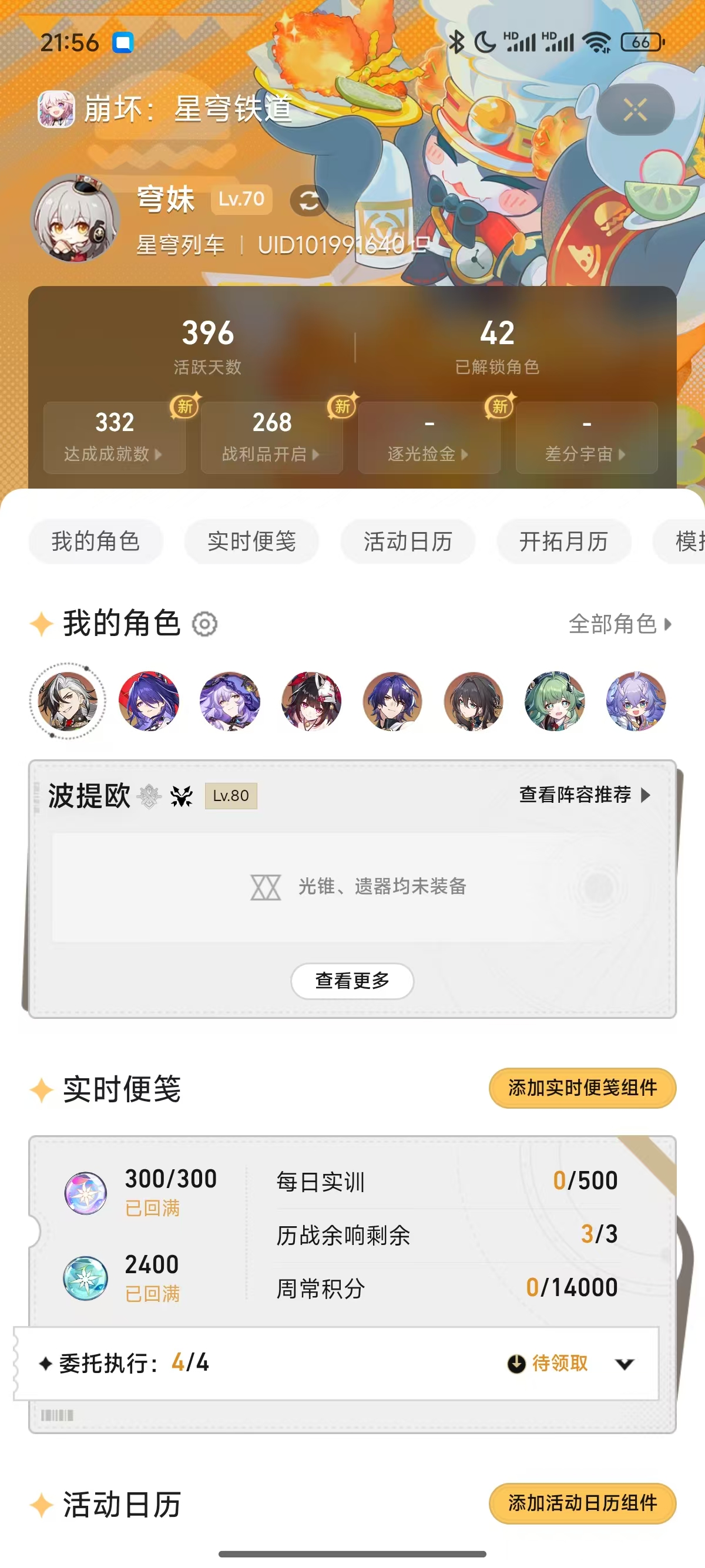Open 达成成就数 details
705x1568 pixels.
click(x=114, y=438)
